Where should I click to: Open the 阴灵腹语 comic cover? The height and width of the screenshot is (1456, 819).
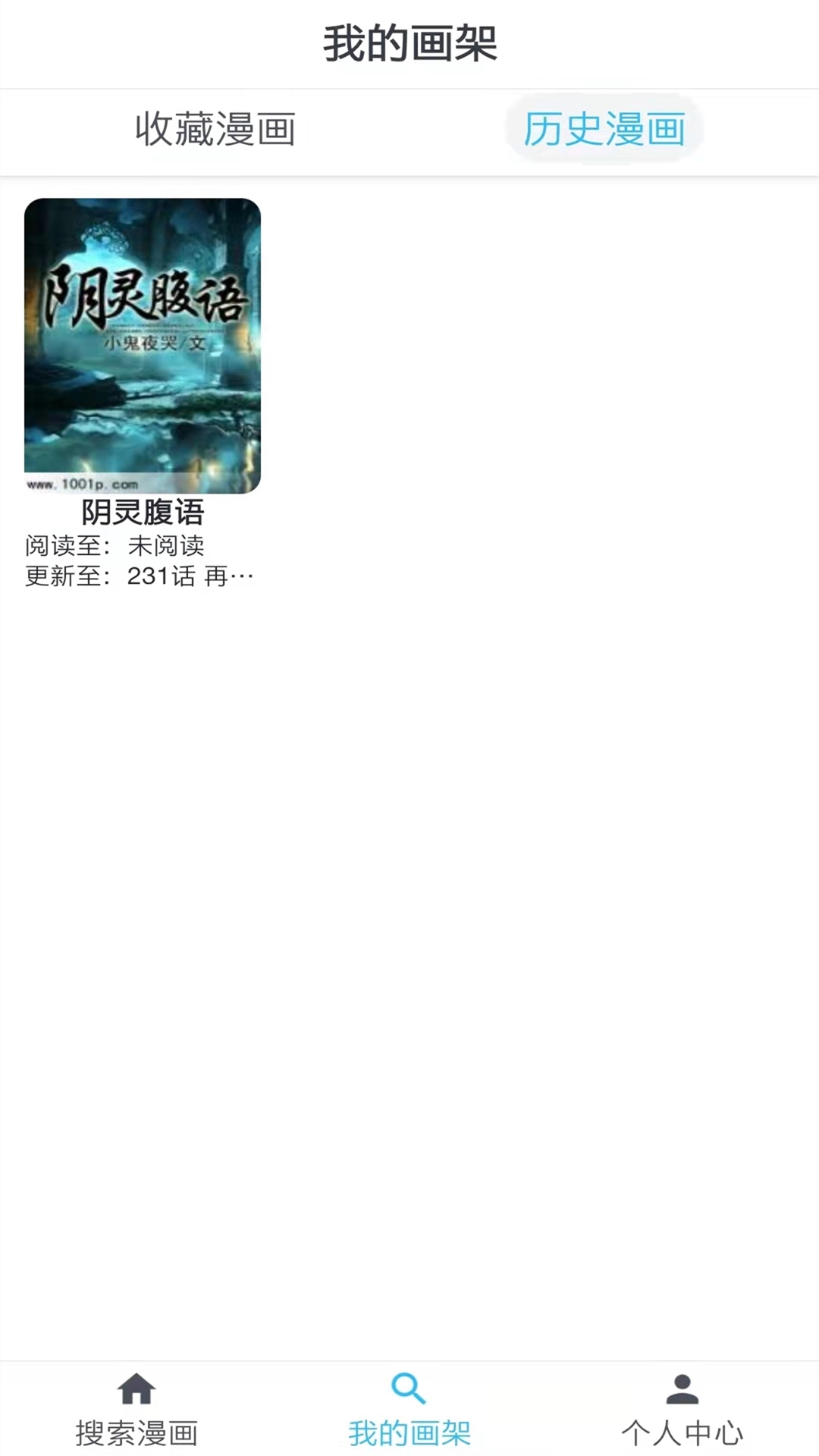pyautogui.click(x=143, y=344)
